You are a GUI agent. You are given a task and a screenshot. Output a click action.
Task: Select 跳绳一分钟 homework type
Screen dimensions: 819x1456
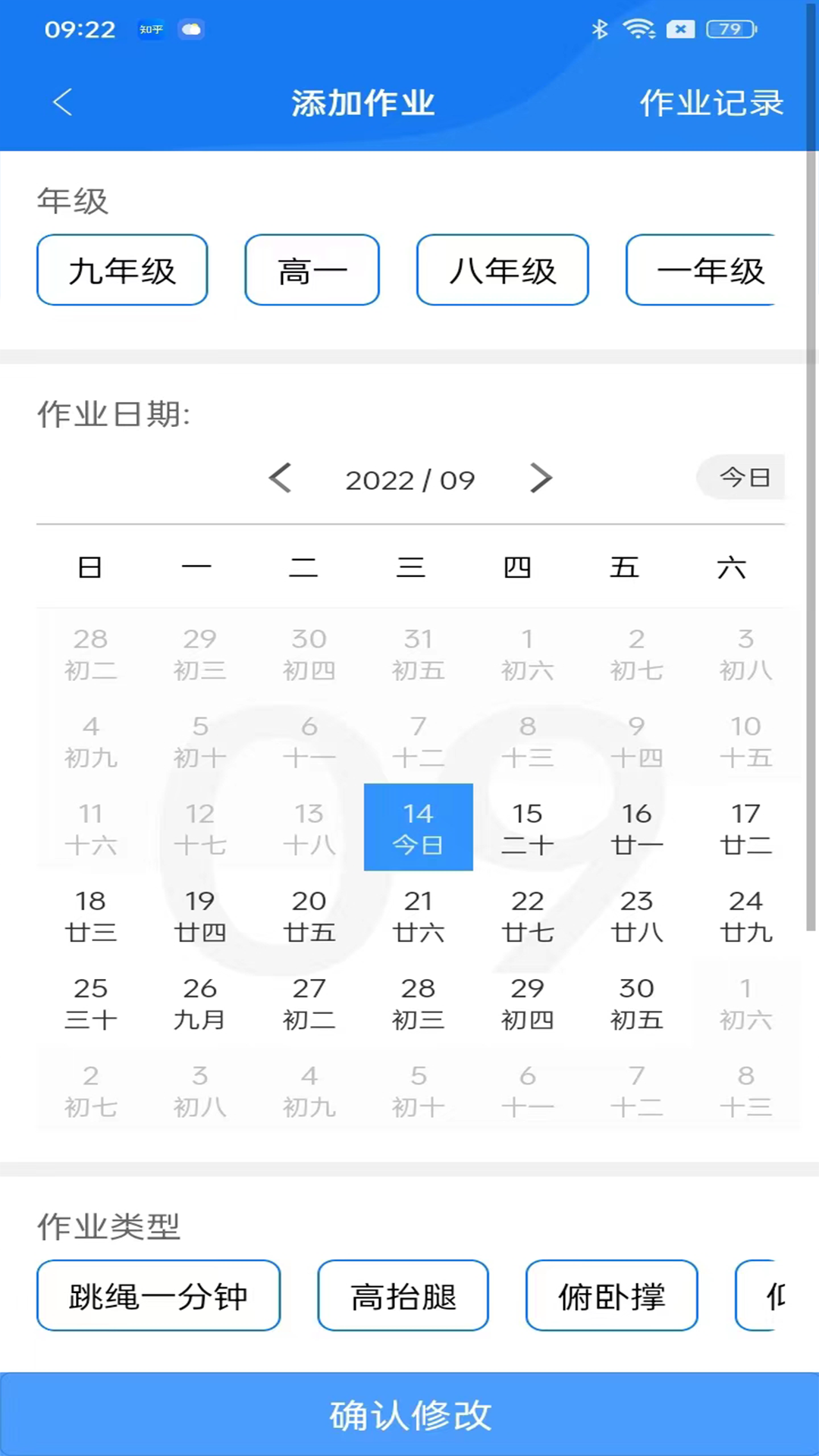point(158,1295)
